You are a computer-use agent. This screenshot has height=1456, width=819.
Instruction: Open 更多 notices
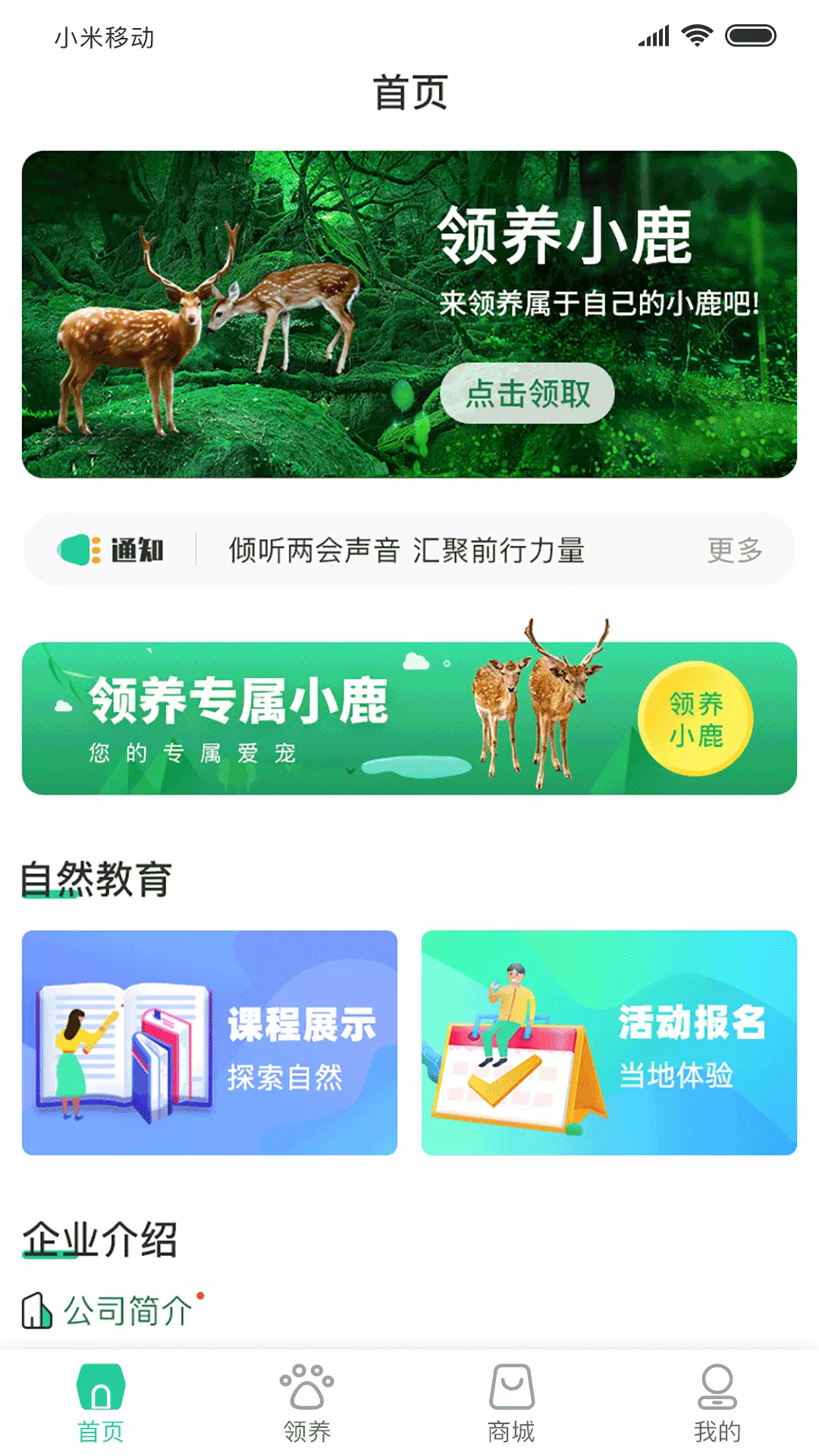(x=735, y=551)
